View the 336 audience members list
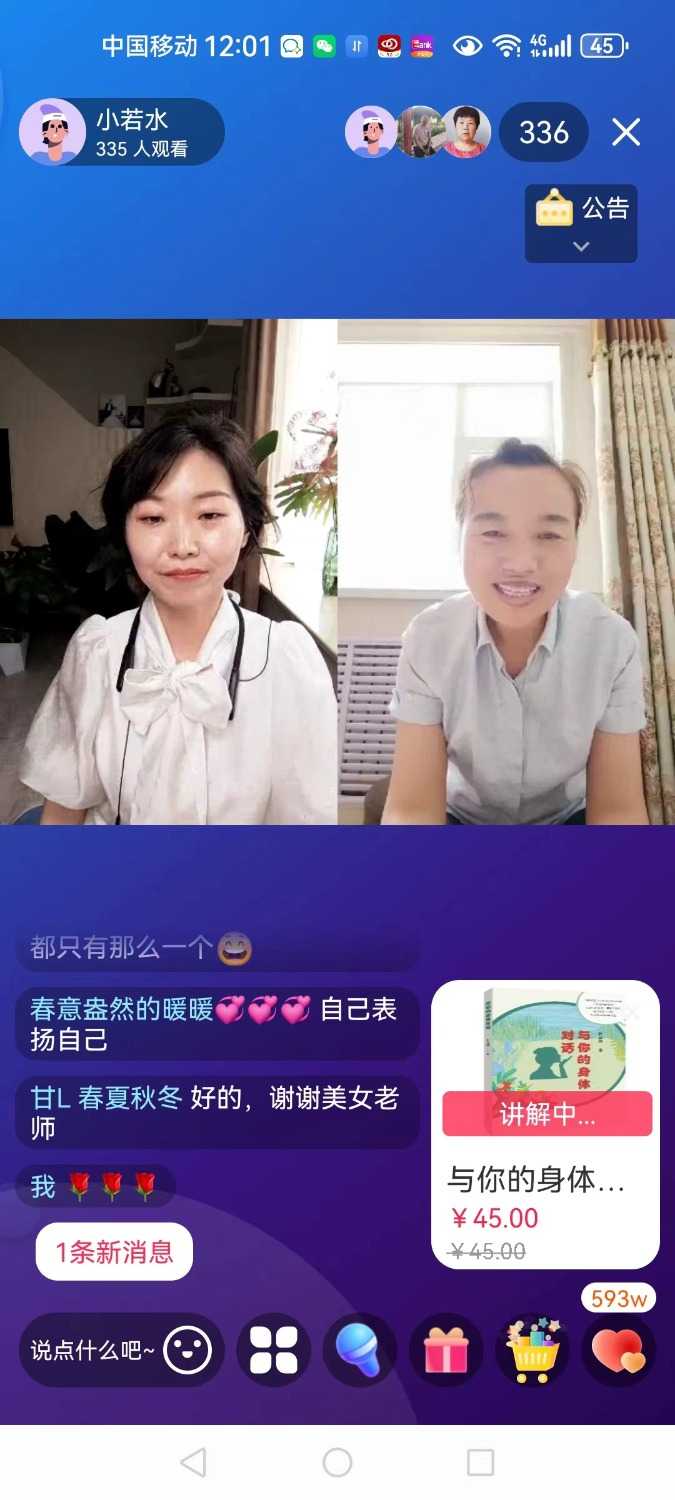 tap(544, 132)
